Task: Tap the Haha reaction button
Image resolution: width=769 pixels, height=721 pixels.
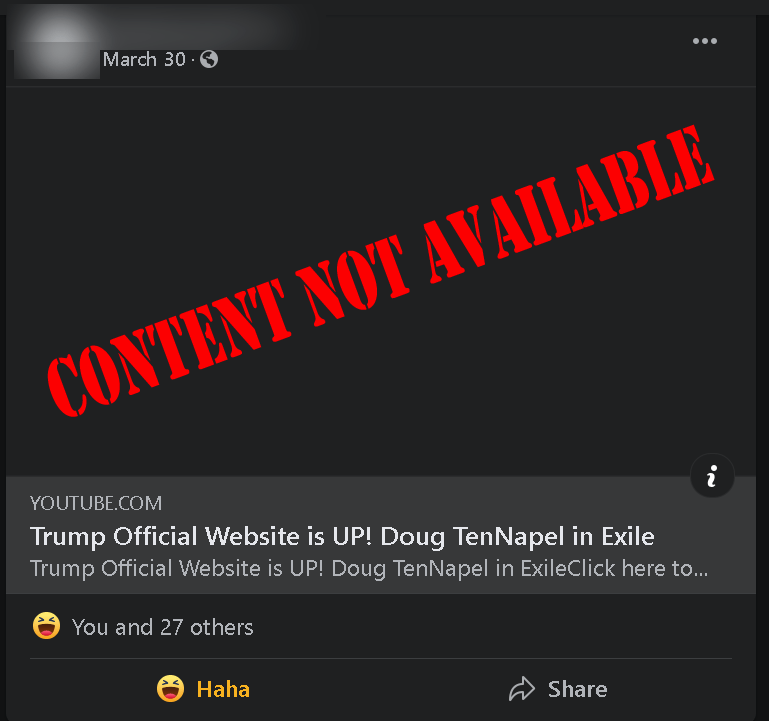Action: (204, 689)
